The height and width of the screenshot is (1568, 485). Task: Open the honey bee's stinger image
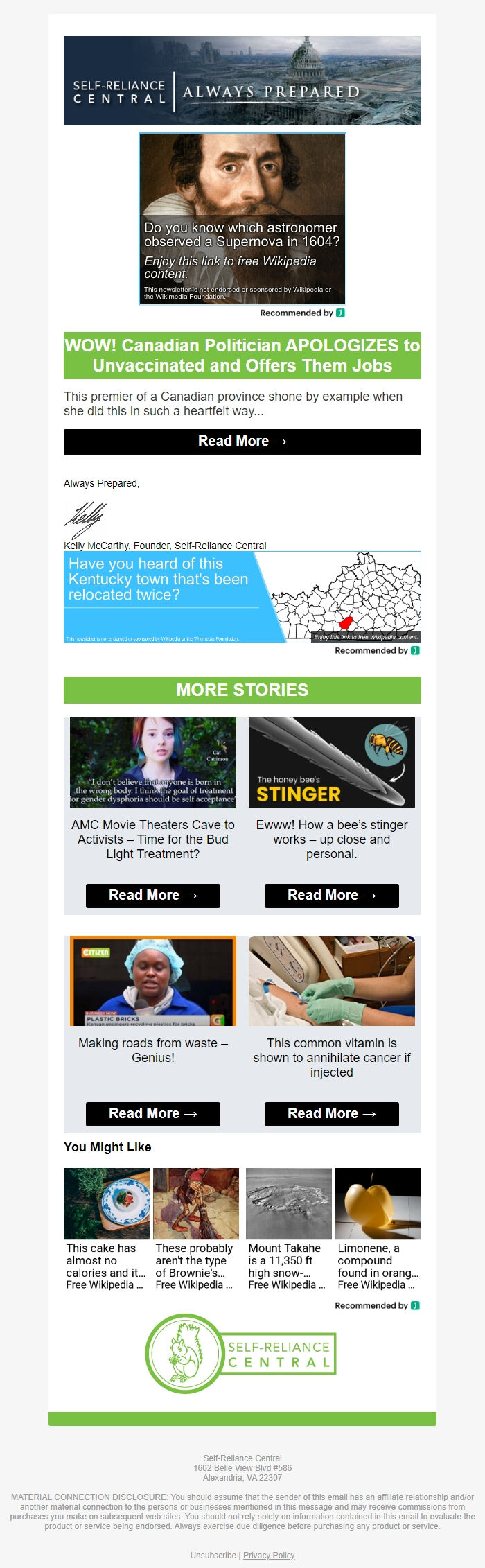pos(331,763)
